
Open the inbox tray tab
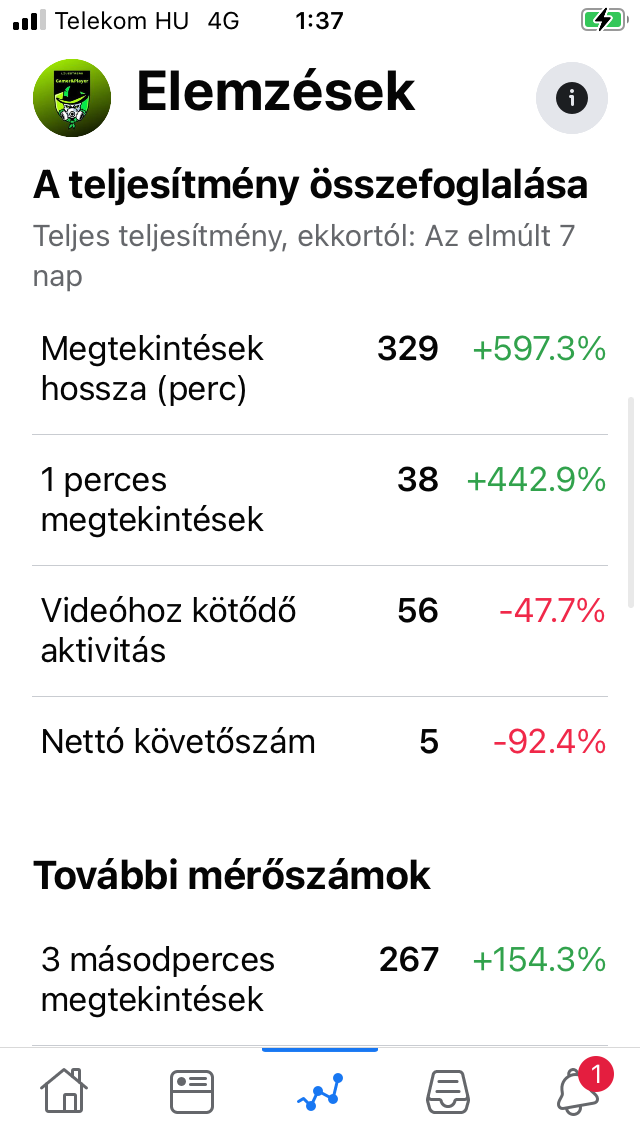(447, 1092)
